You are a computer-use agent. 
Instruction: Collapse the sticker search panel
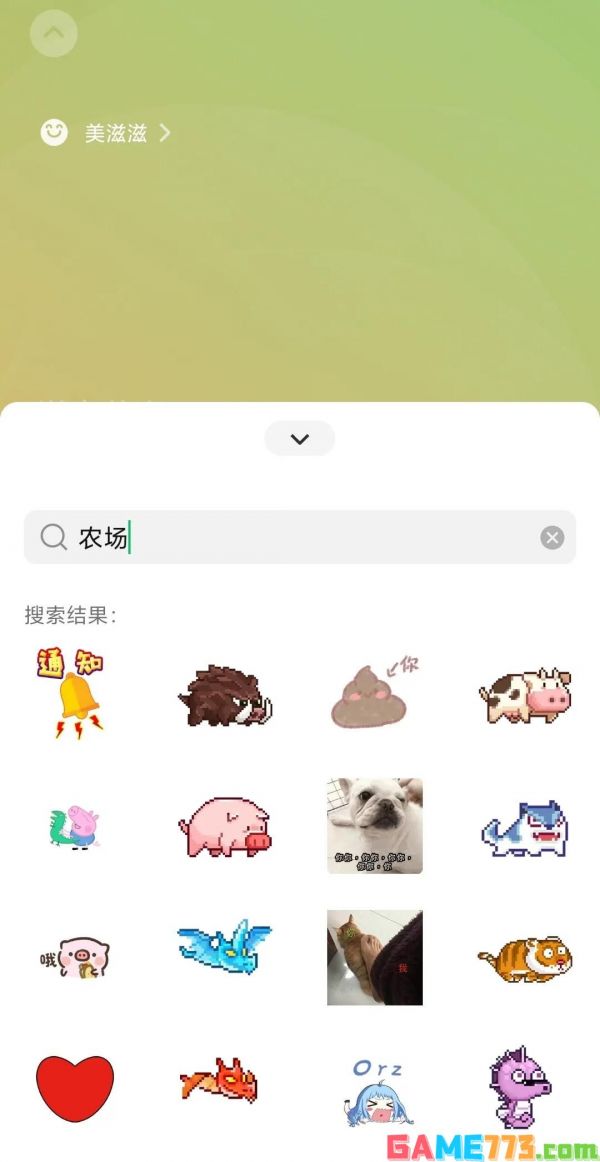point(299,438)
